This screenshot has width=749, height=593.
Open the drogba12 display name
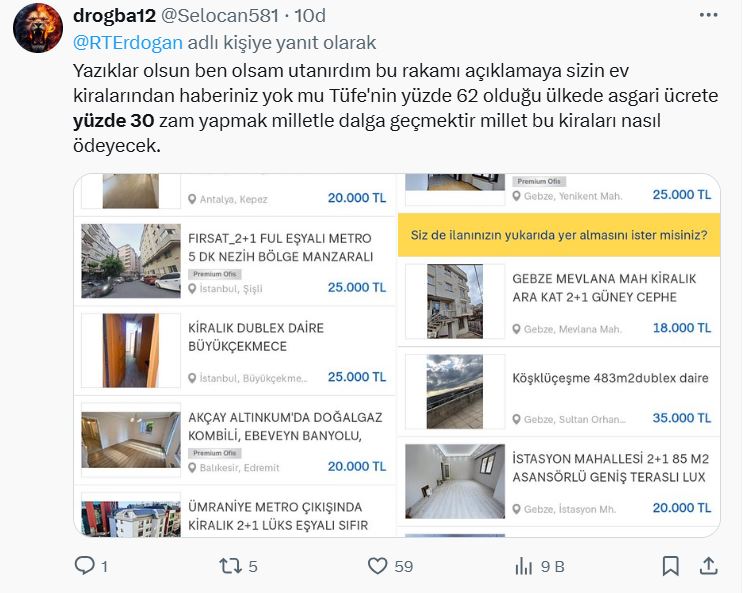114,16
